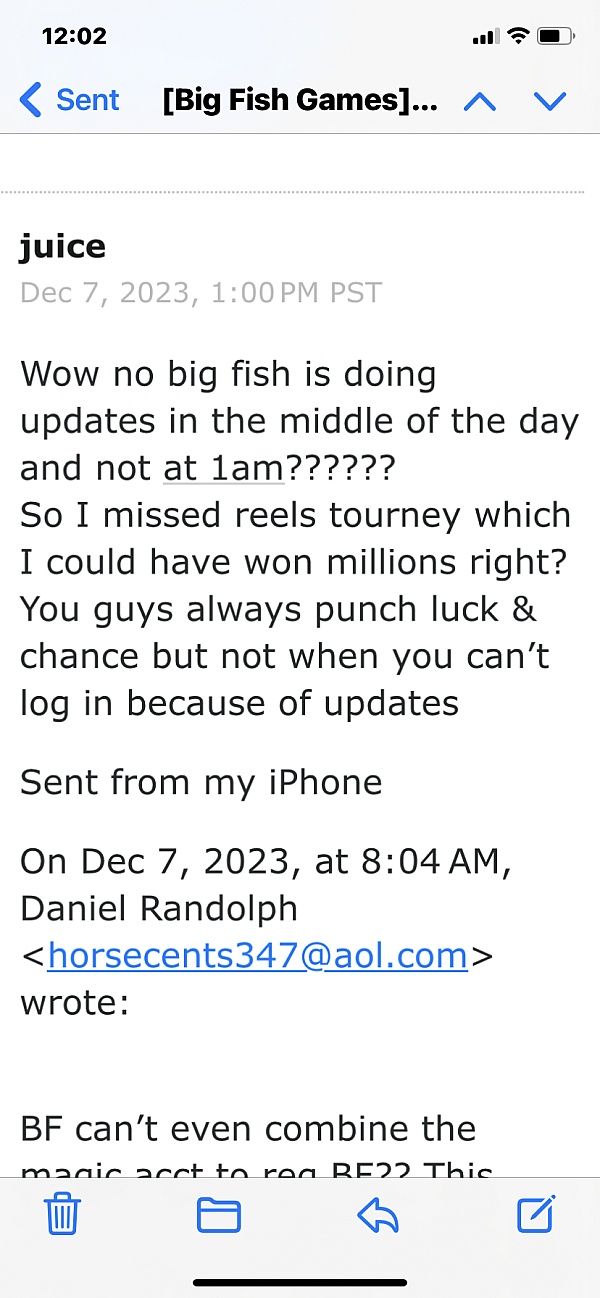600x1298 pixels.
Task: Open the reply options arrow
Action: pyautogui.click(x=378, y=1215)
